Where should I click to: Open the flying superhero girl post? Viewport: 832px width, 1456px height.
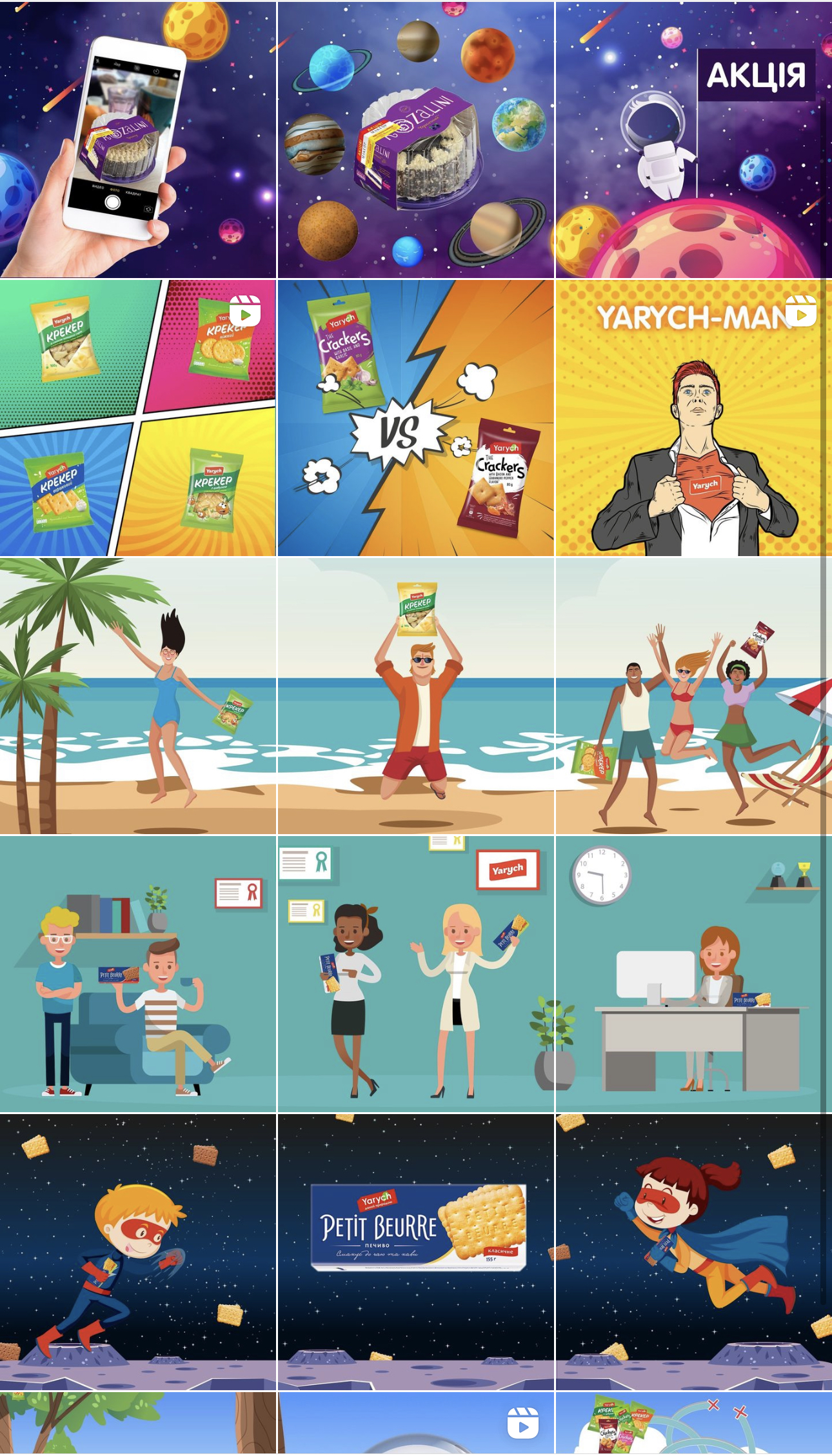tap(693, 1252)
